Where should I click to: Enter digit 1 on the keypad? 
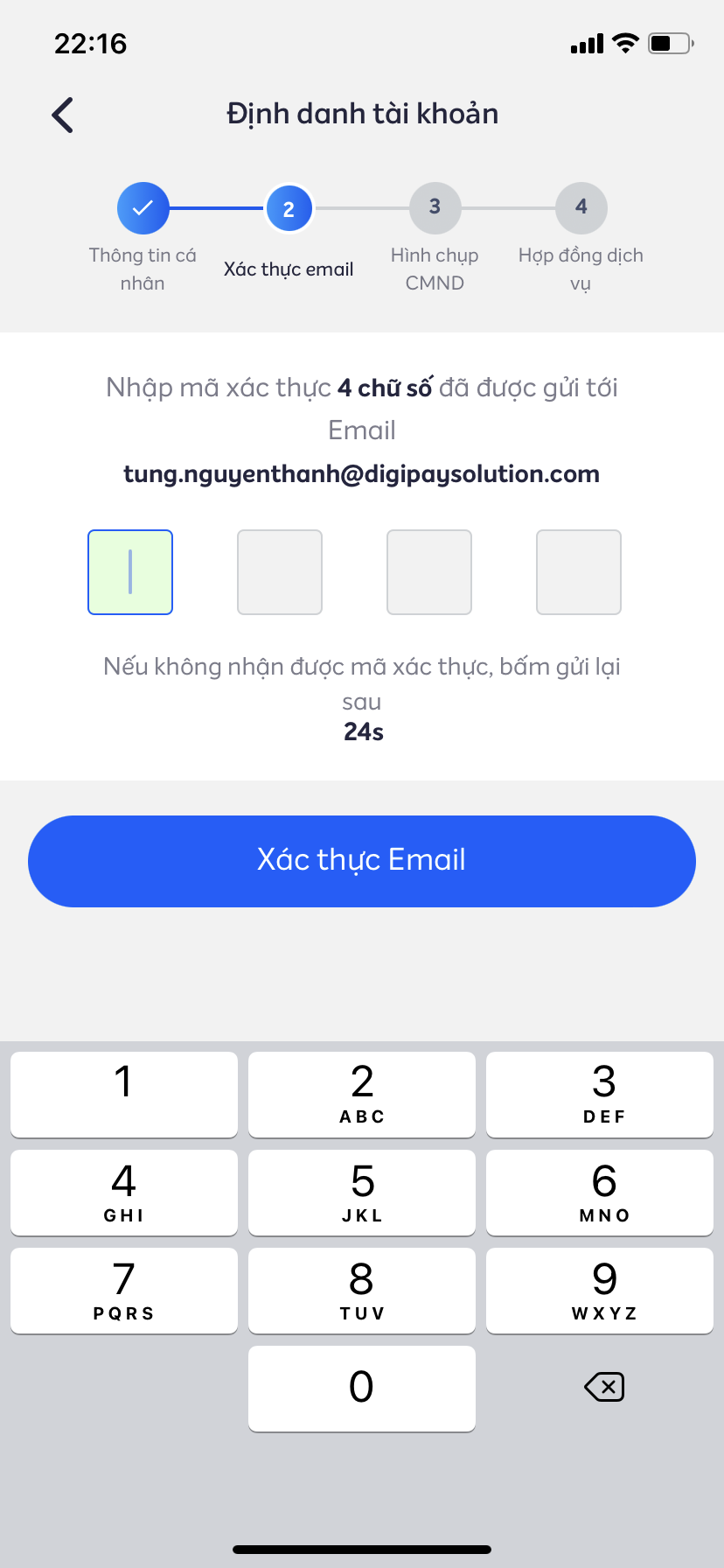point(124,1095)
